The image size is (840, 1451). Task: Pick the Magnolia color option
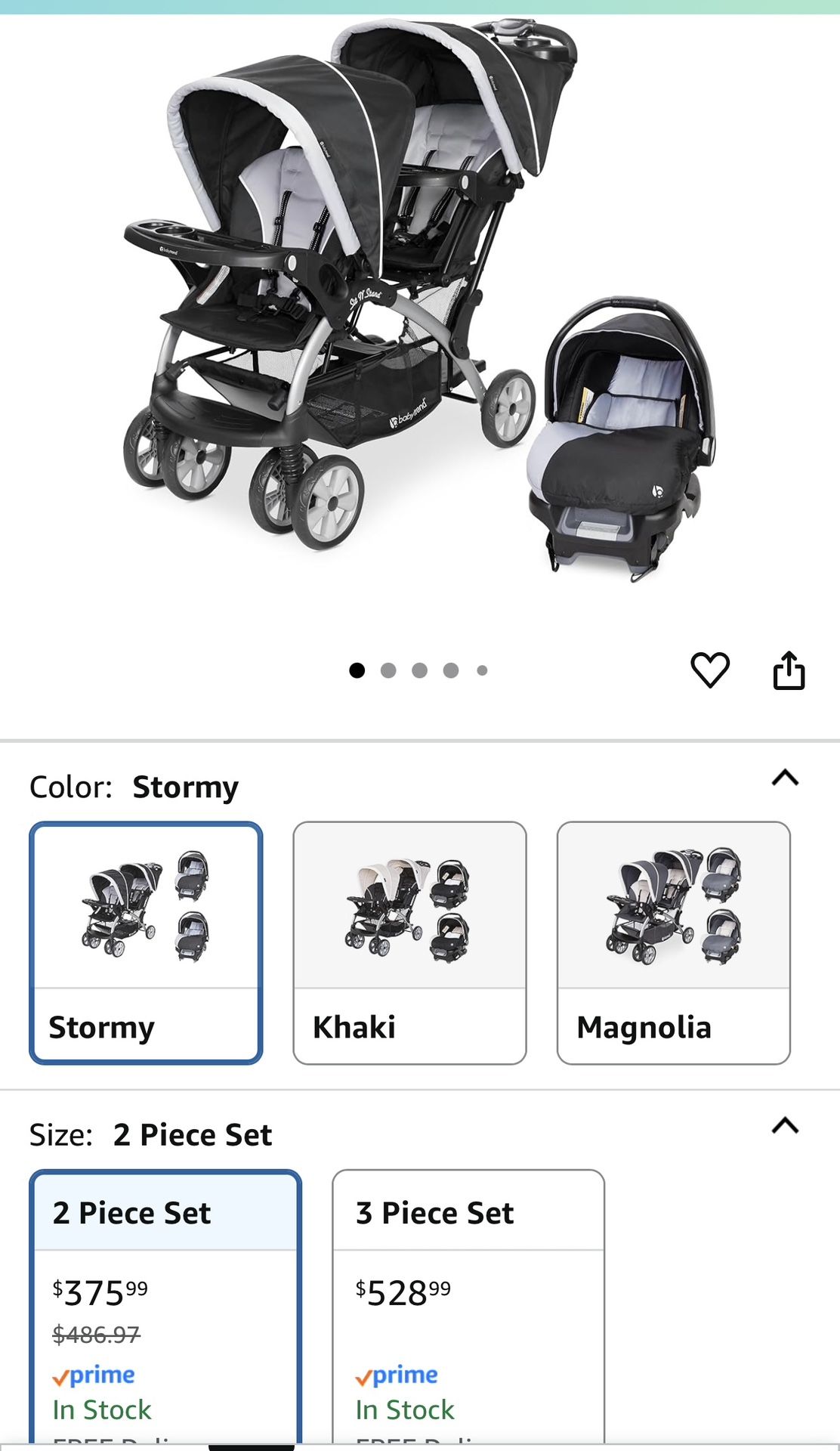pos(673,942)
